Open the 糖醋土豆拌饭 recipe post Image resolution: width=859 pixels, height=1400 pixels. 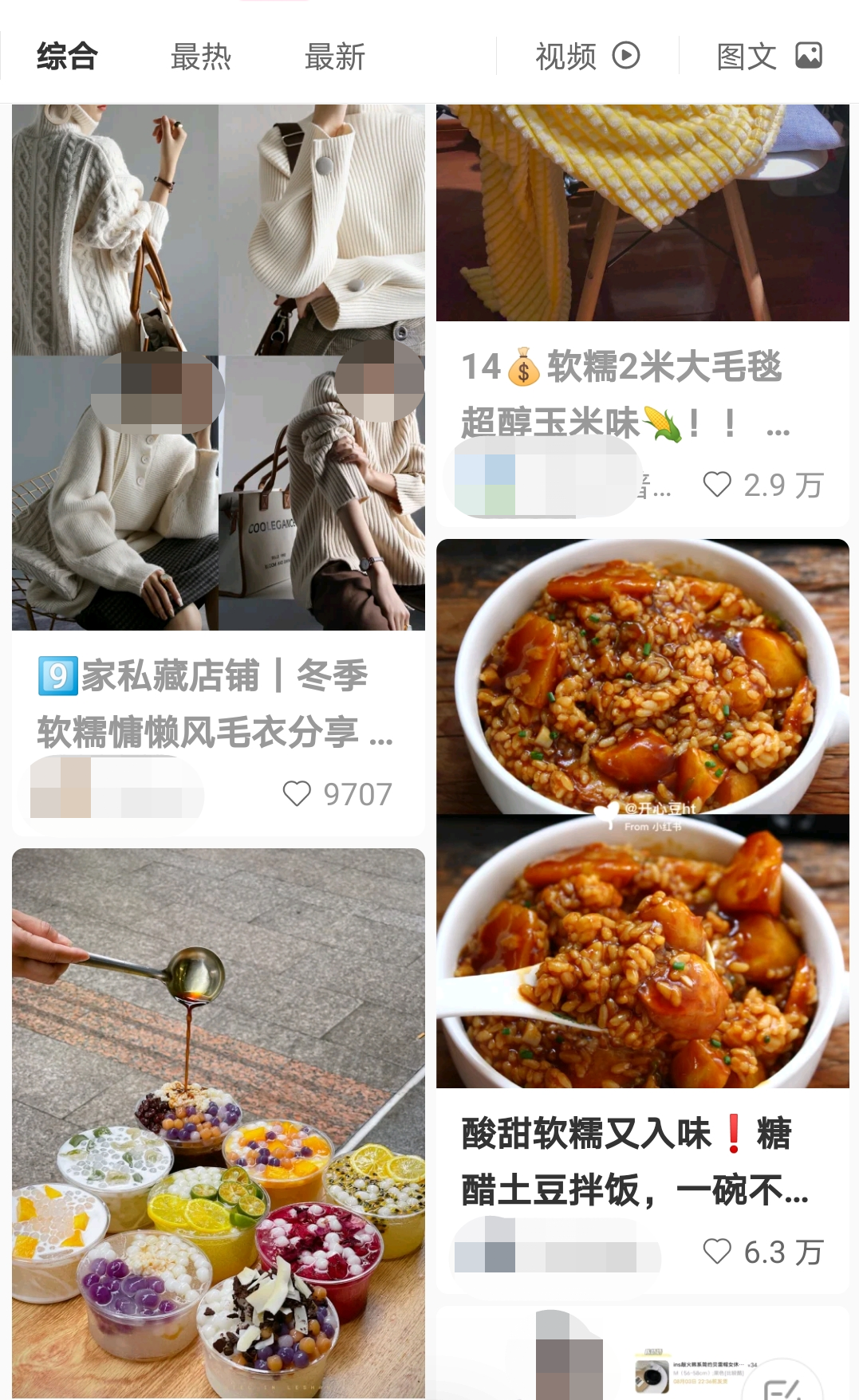click(642, 813)
